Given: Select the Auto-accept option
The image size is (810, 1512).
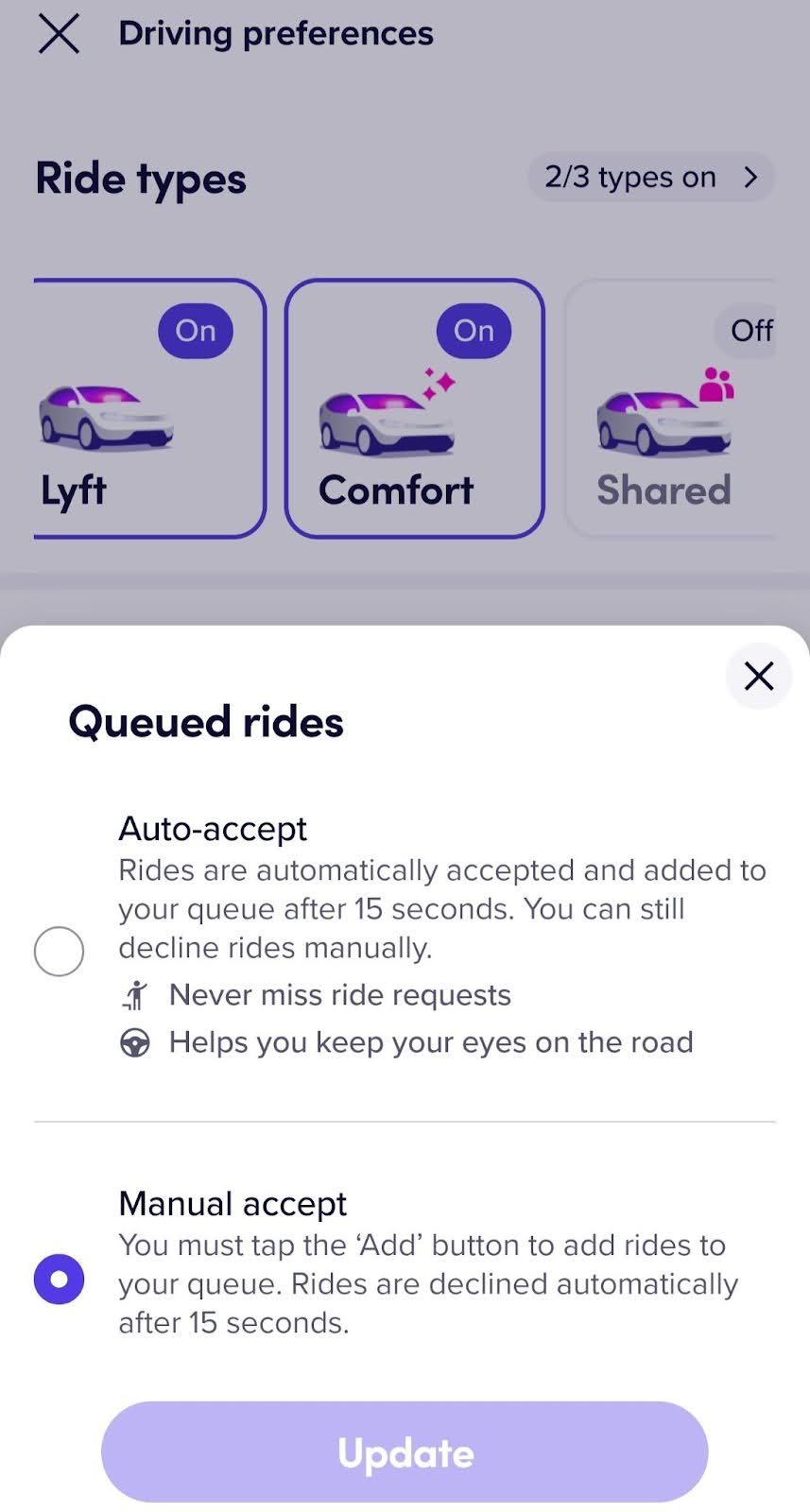Looking at the screenshot, I should click(59, 951).
